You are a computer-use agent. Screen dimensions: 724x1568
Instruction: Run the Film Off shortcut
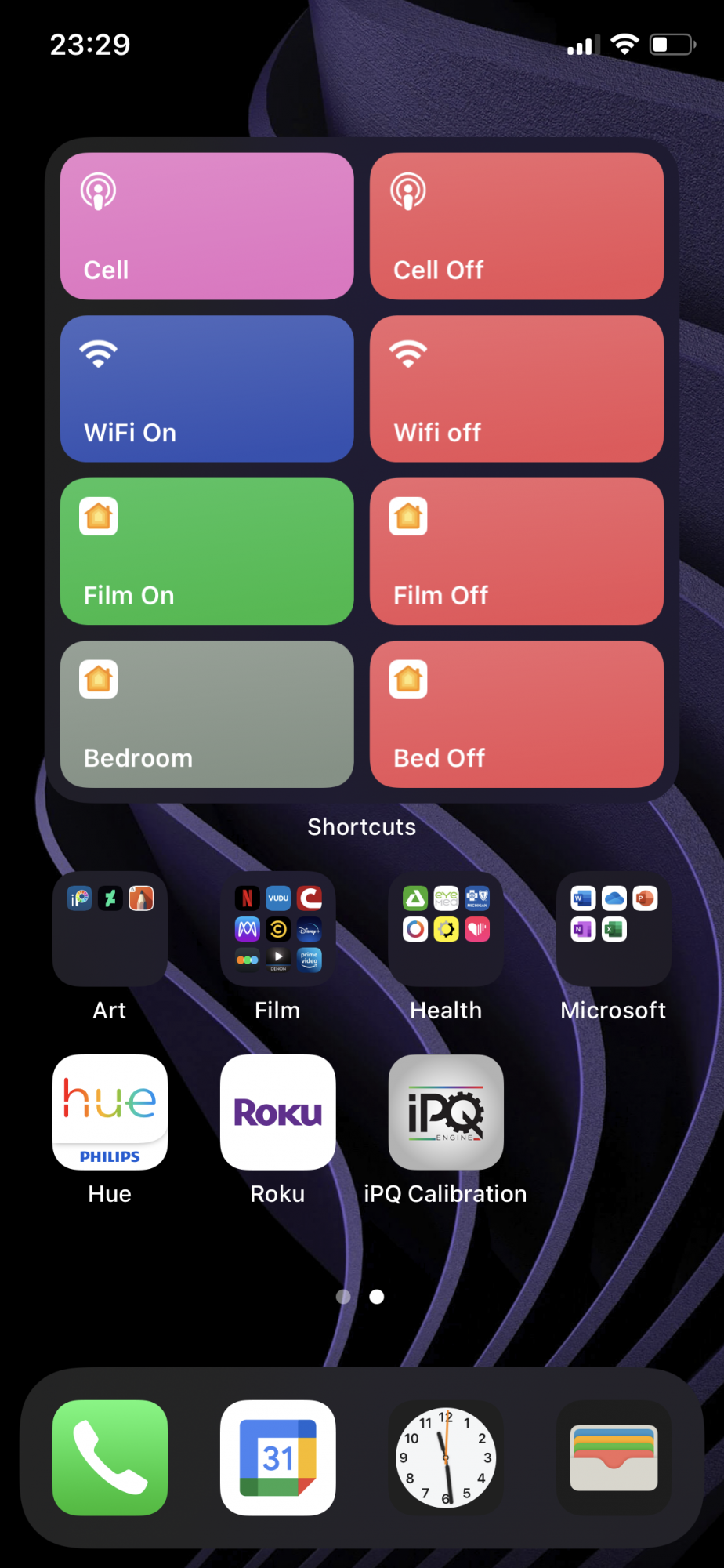pos(516,551)
